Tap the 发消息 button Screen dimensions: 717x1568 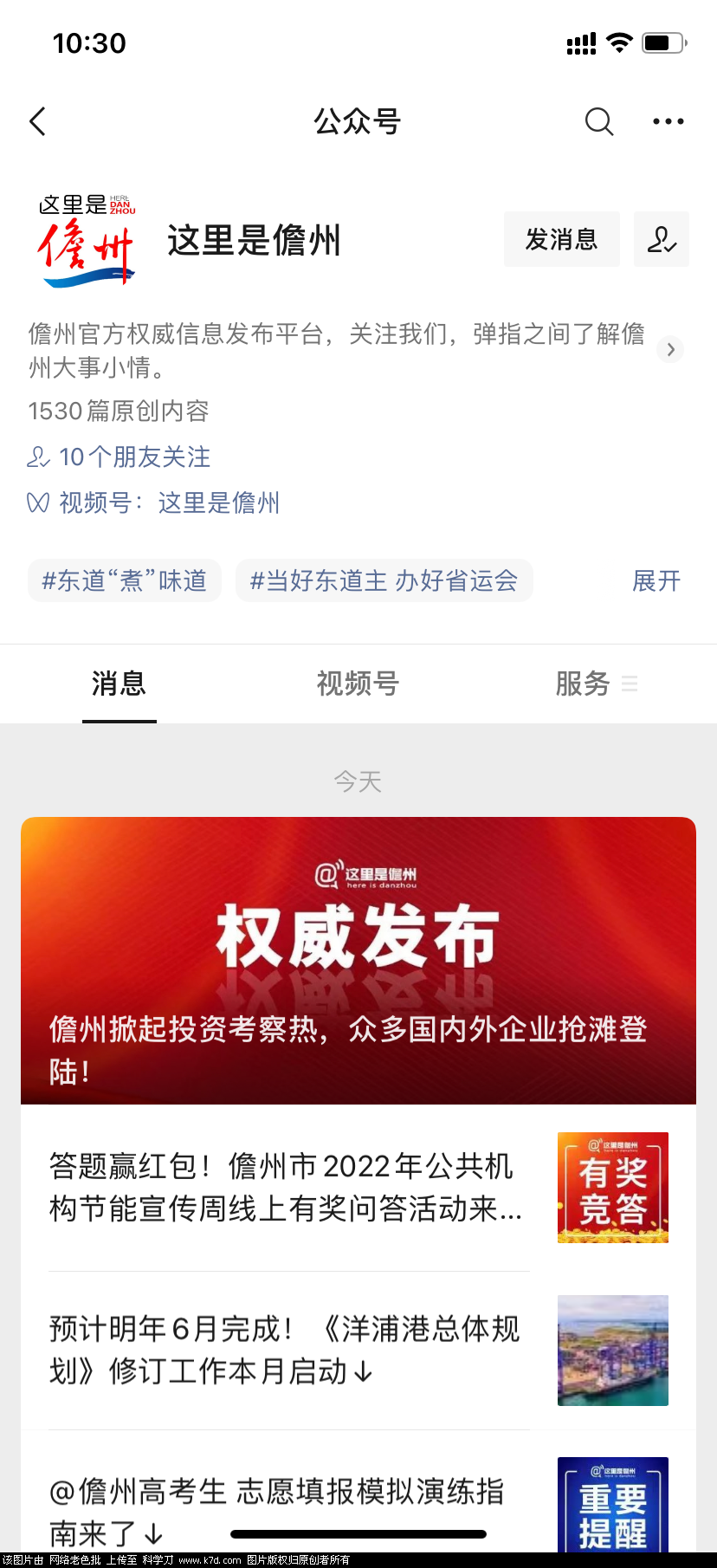click(561, 239)
